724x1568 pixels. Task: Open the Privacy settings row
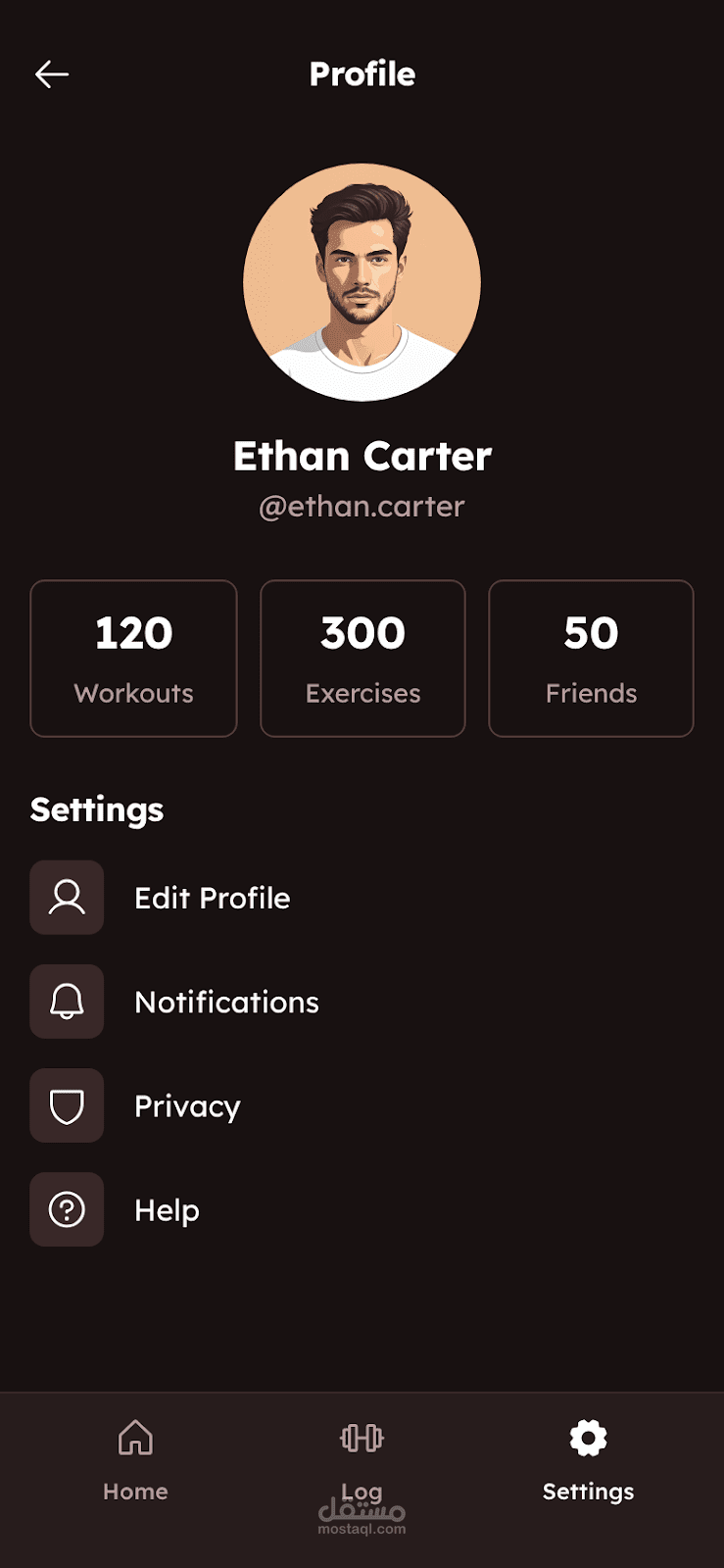point(187,1105)
